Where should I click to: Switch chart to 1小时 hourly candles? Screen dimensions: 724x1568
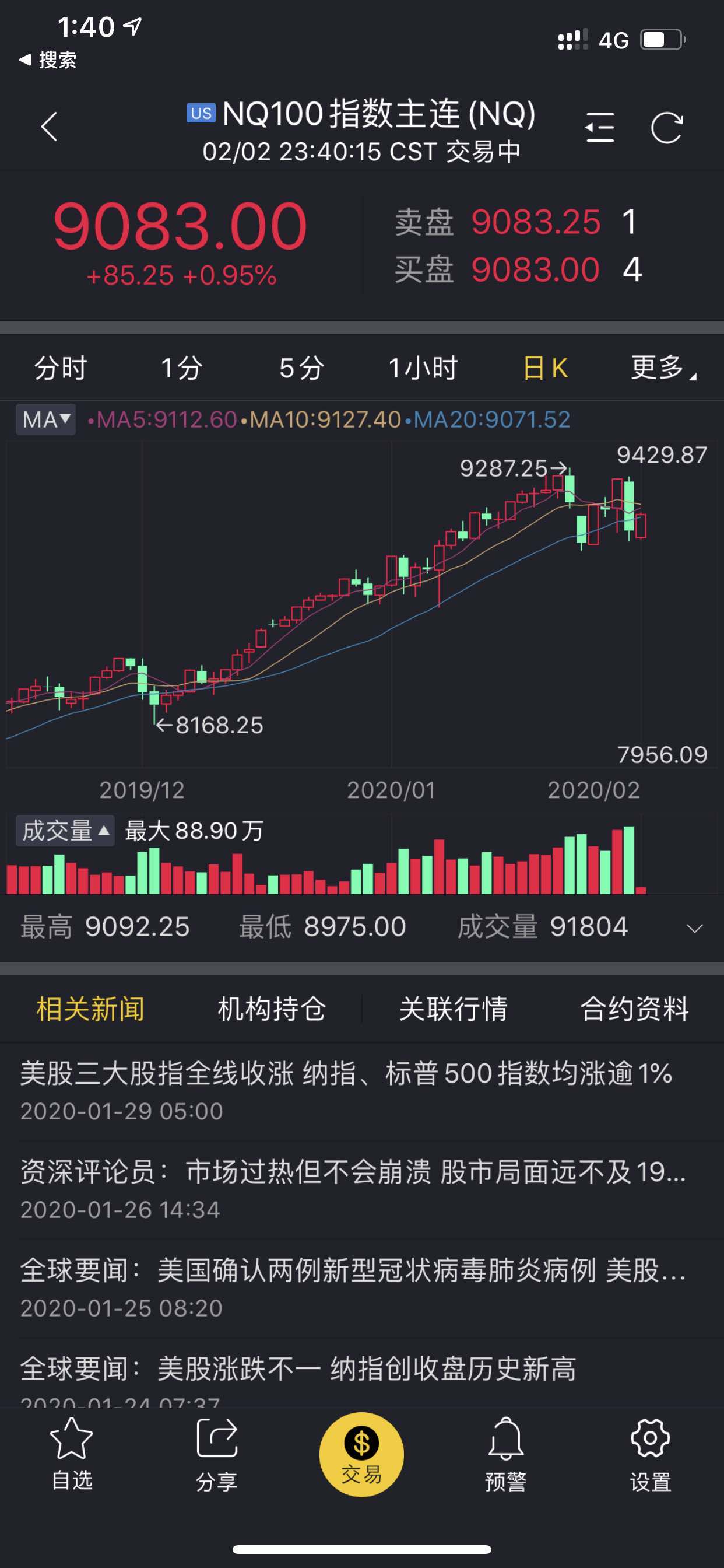pyautogui.click(x=423, y=367)
